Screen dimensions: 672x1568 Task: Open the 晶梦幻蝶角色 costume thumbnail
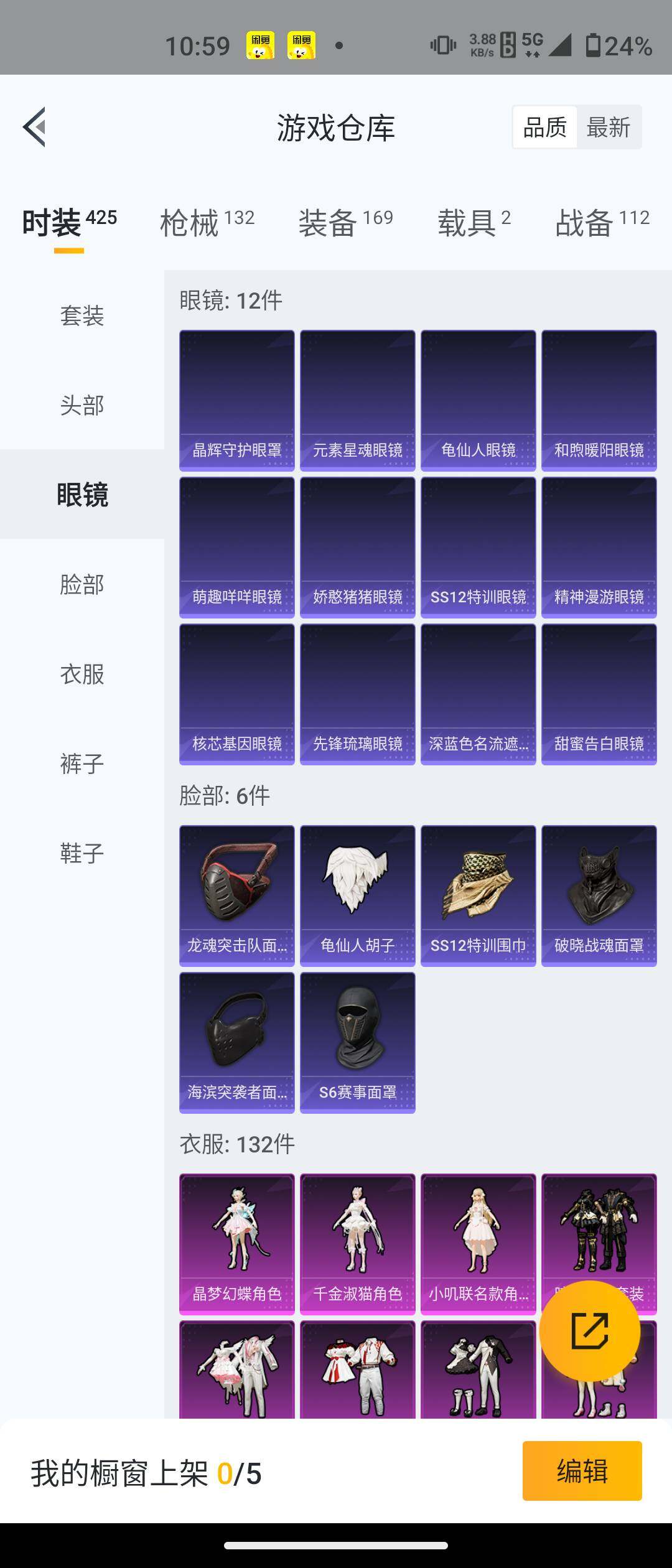coord(236,1244)
